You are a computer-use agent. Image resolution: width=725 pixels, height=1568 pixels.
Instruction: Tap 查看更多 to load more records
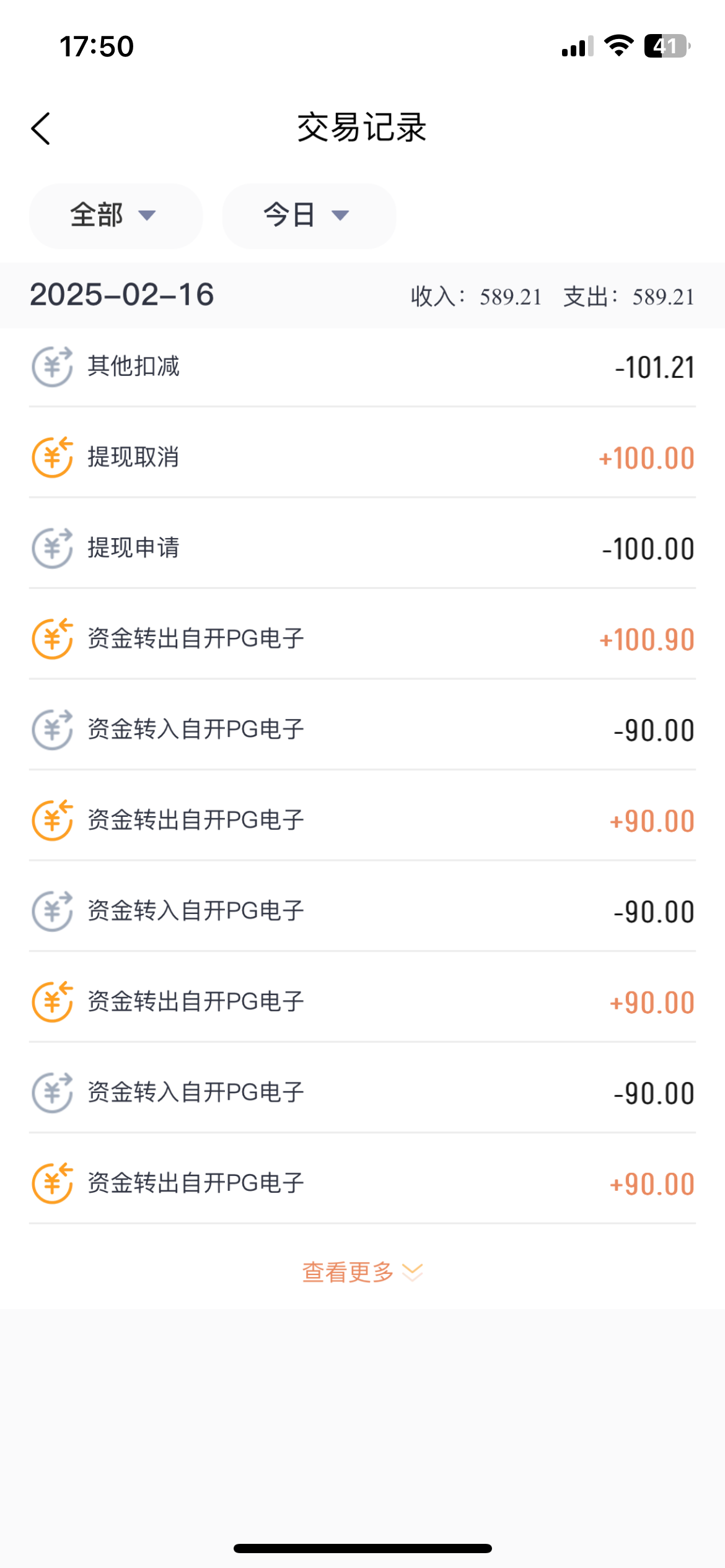(x=362, y=1272)
